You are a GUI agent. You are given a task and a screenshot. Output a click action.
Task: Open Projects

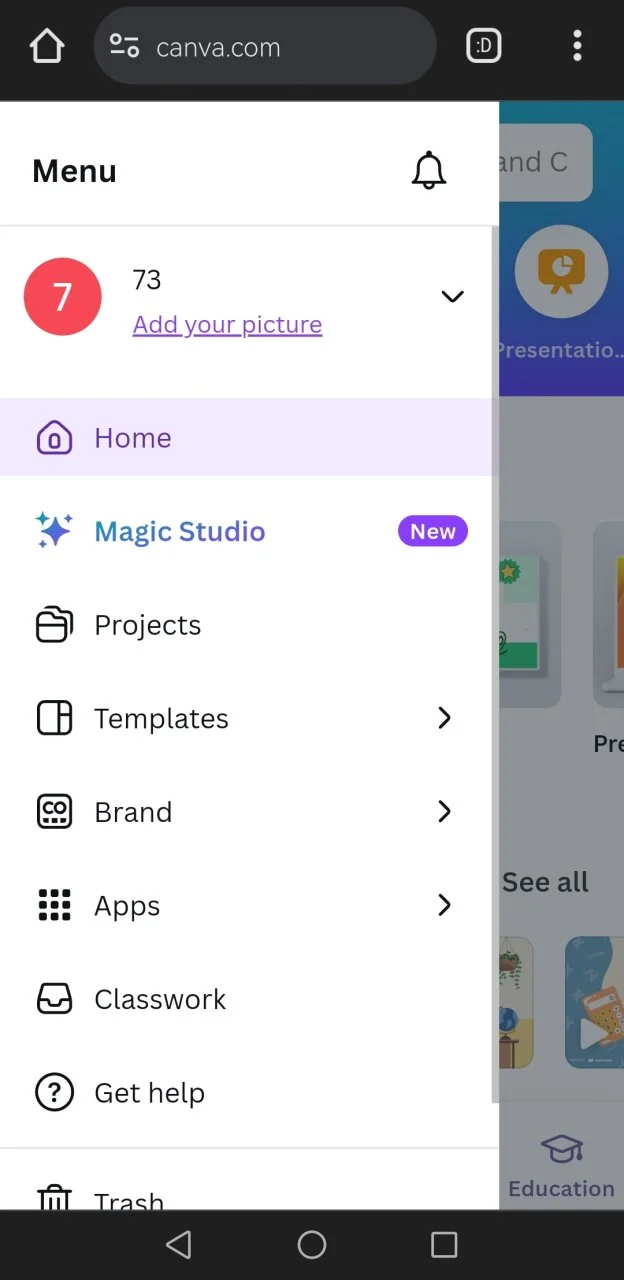coord(246,625)
